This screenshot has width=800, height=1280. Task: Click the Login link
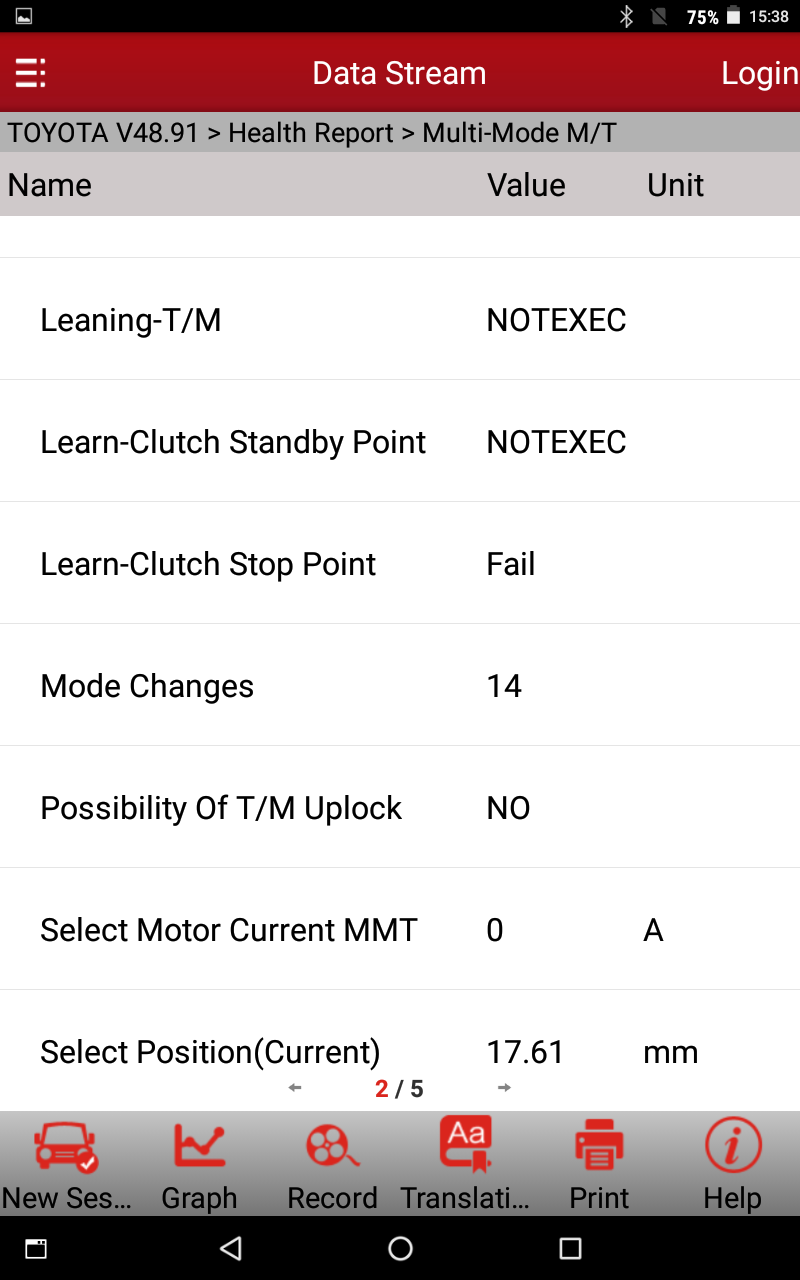(760, 72)
